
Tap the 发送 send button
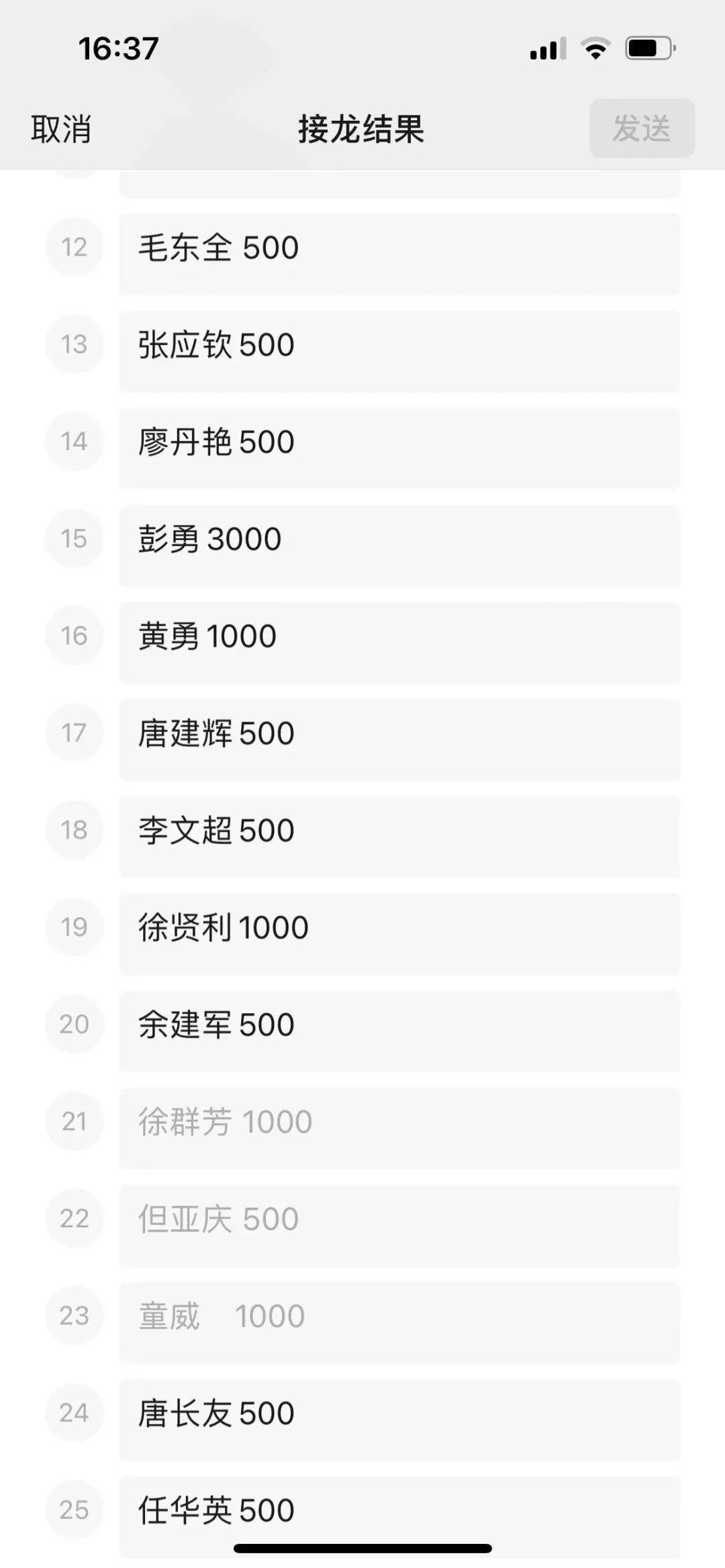pyautogui.click(x=641, y=128)
